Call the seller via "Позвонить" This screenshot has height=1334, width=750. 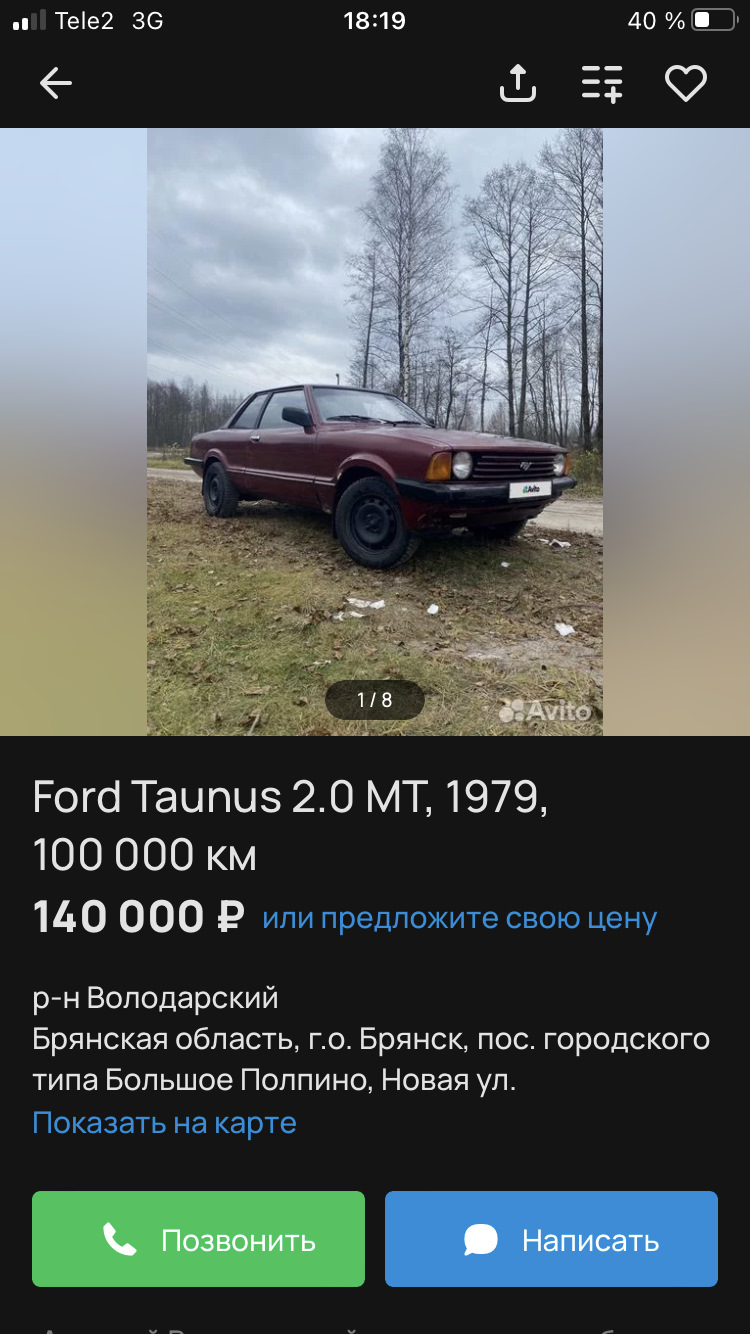pyautogui.click(x=198, y=1239)
